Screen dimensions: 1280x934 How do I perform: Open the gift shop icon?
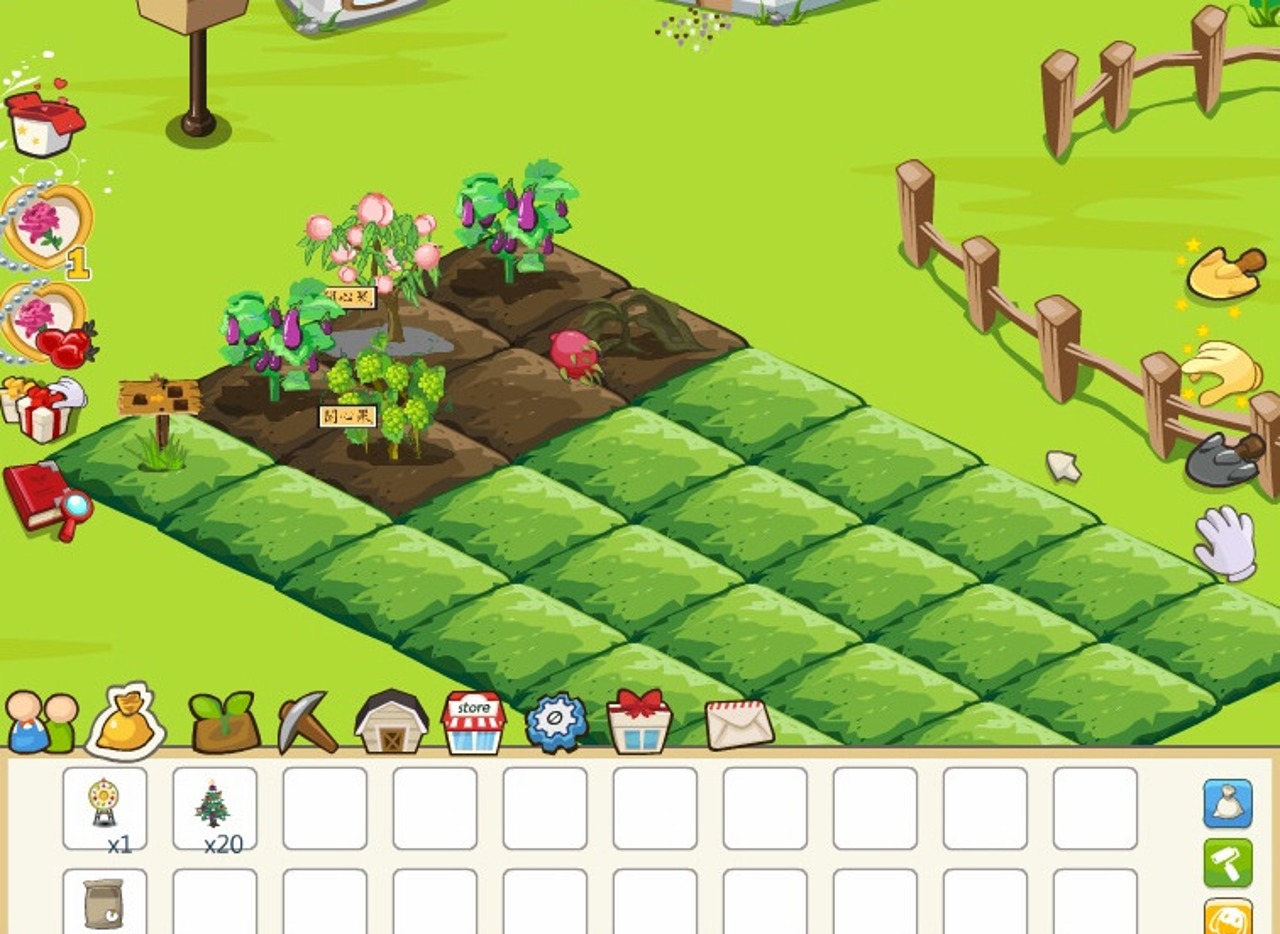coord(638,722)
